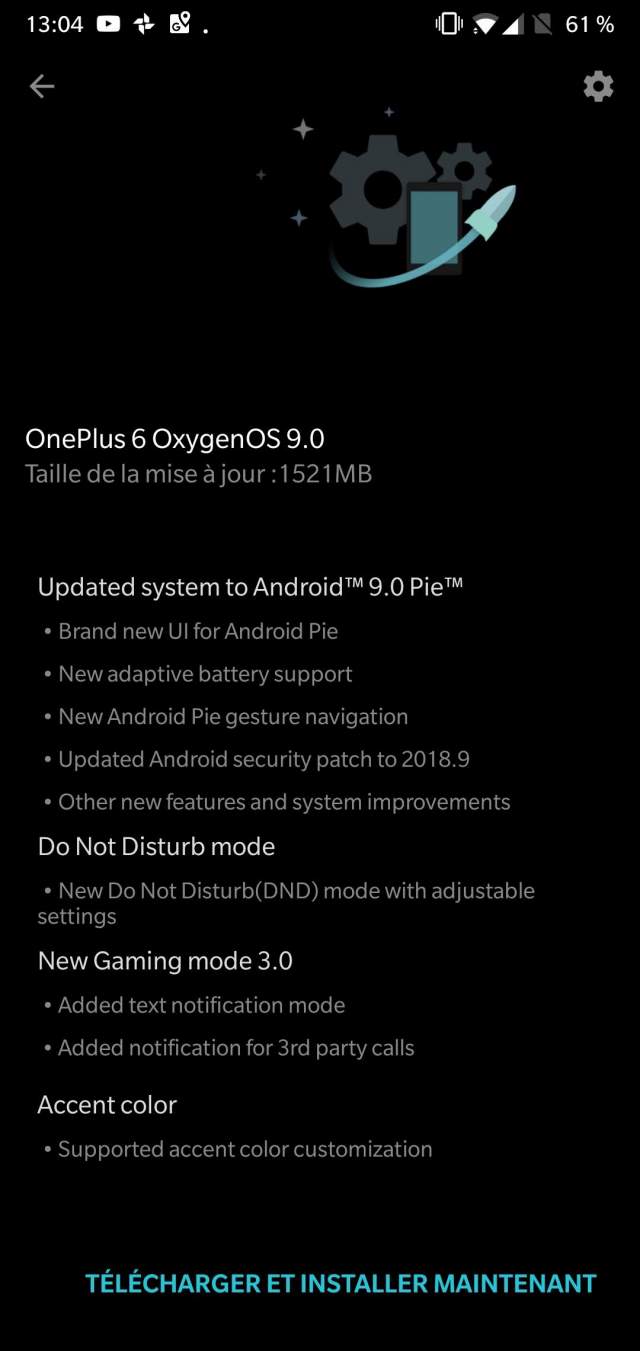Tap Télécharger et installer maintenant
The height and width of the screenshot is (1351, 640).
click(340, 1283)
